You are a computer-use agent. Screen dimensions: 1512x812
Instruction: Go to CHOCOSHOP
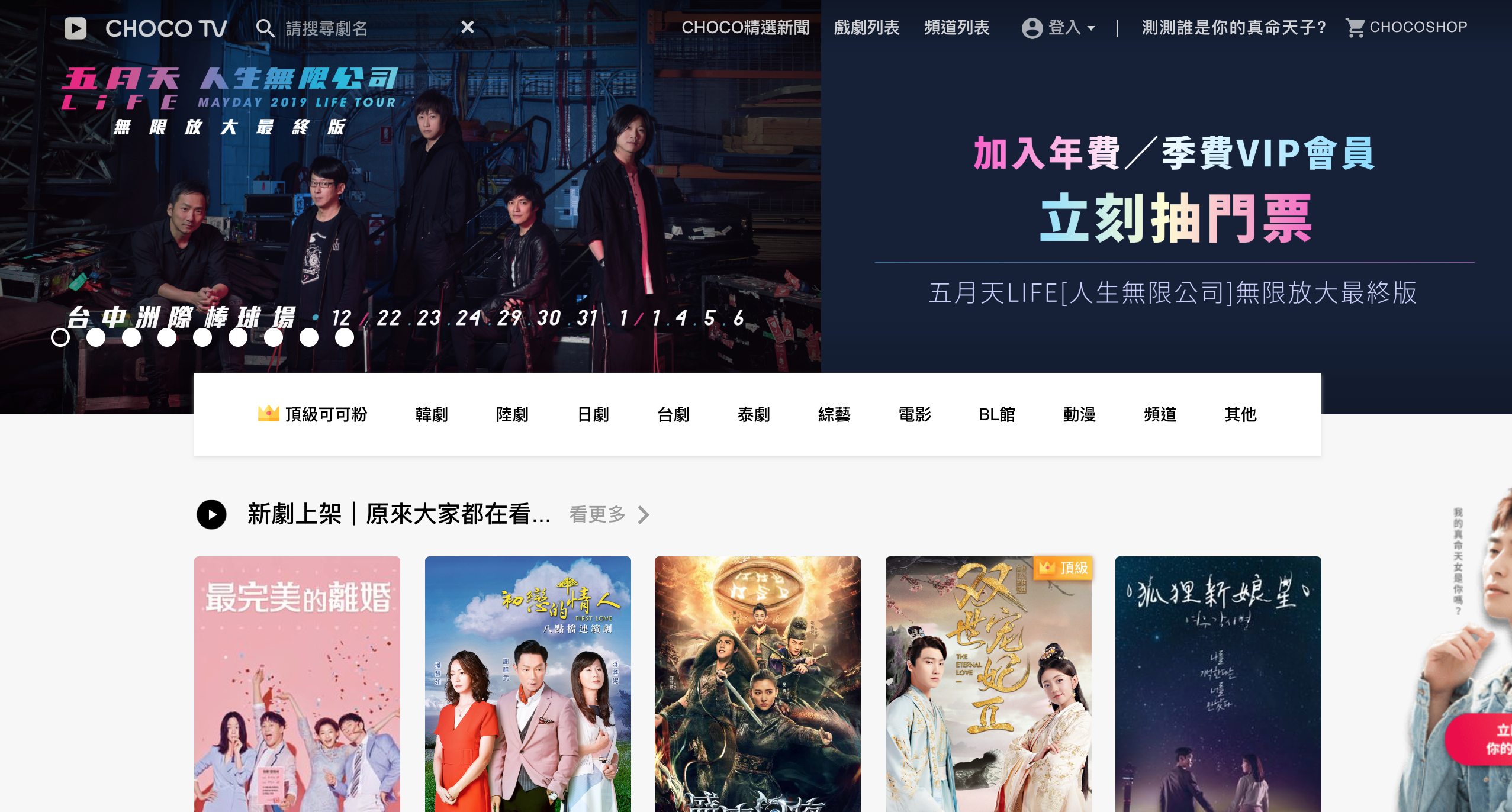(1407, 27)
